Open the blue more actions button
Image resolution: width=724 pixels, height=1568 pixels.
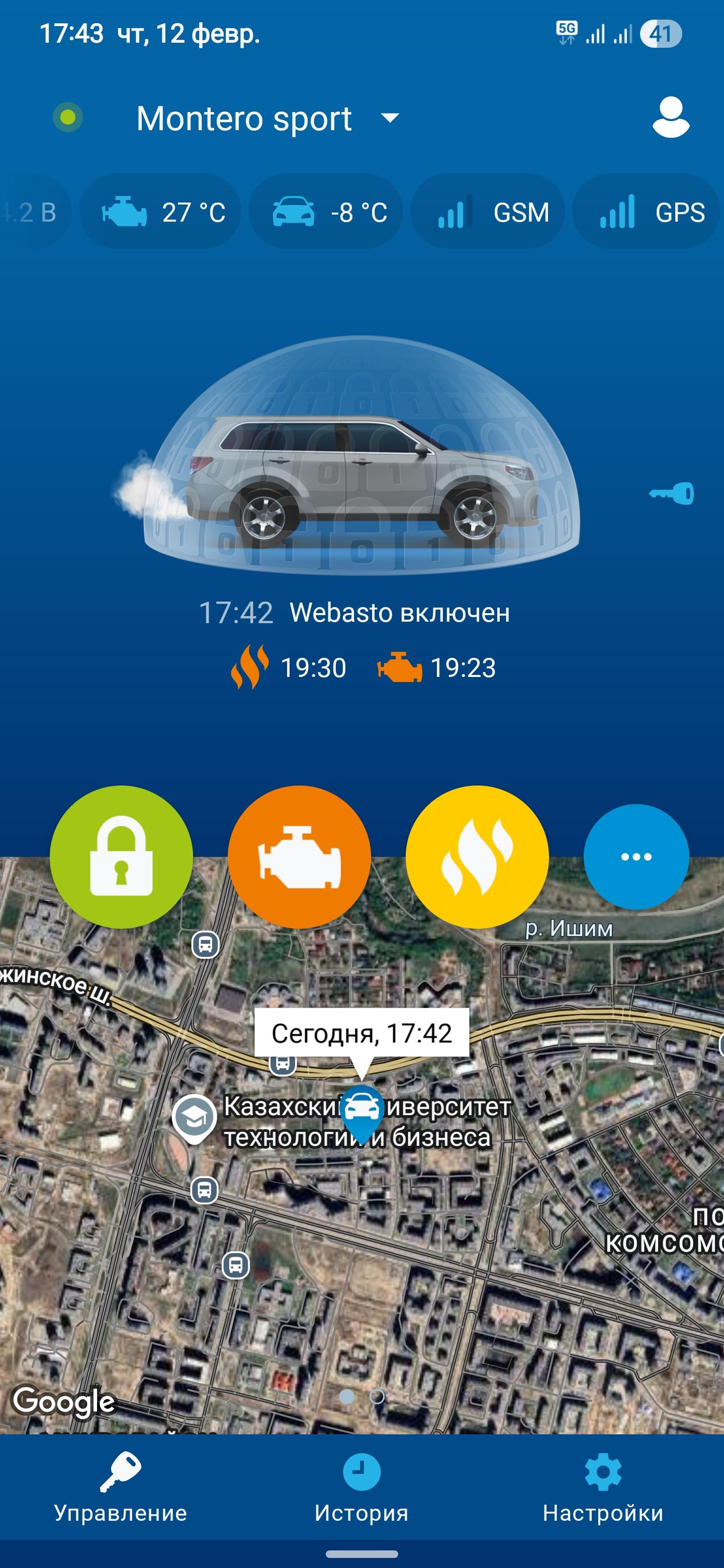(x=636, y=856)
